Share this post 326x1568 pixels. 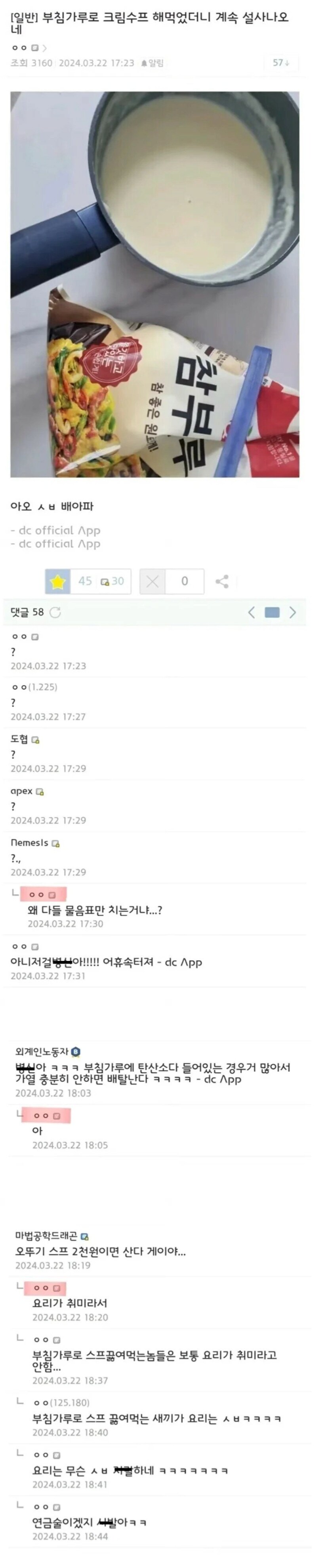pos(222,581)
